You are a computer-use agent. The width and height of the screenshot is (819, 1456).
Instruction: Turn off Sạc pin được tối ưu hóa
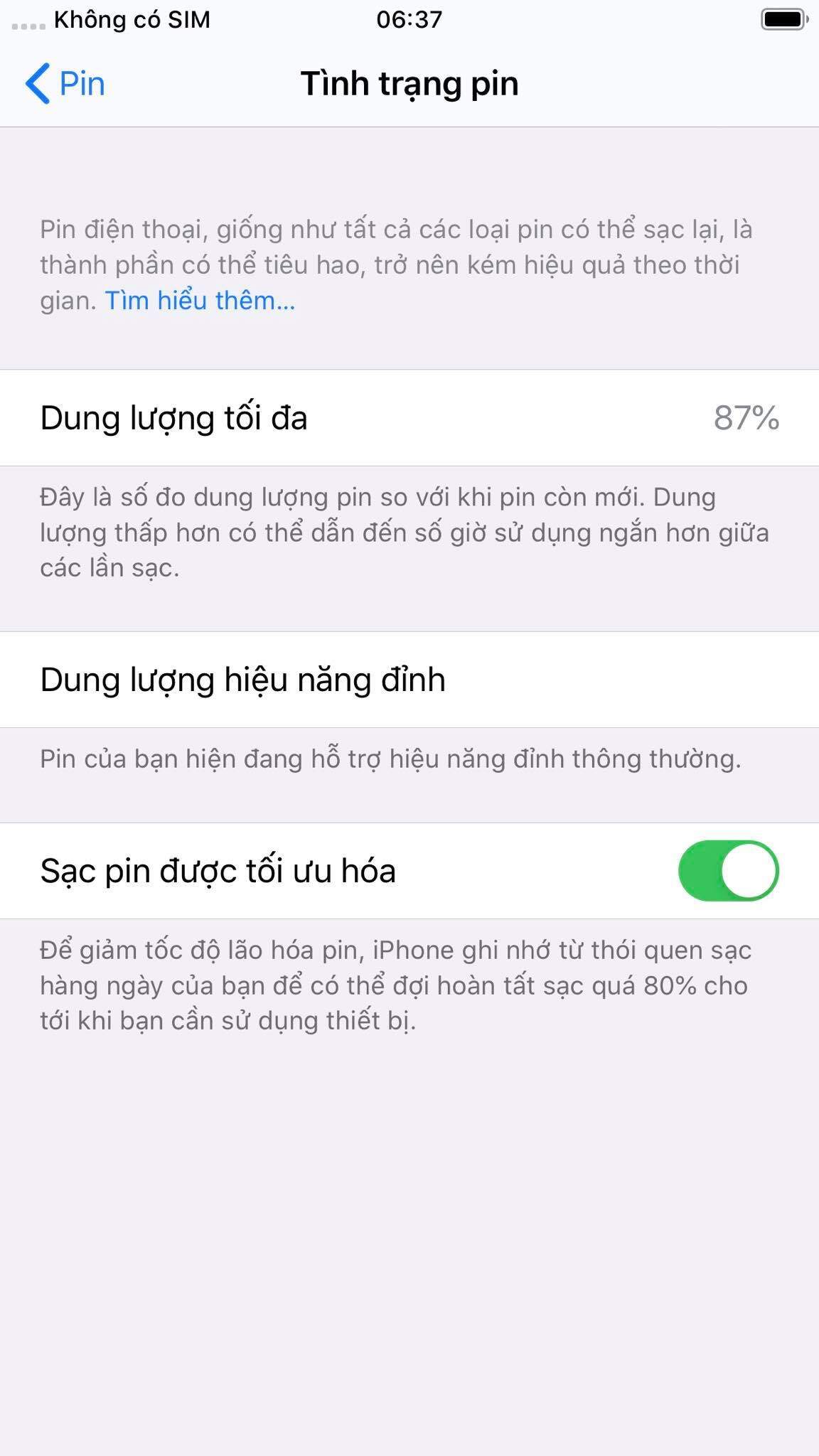pyautogui.click(x=729, y=871)
